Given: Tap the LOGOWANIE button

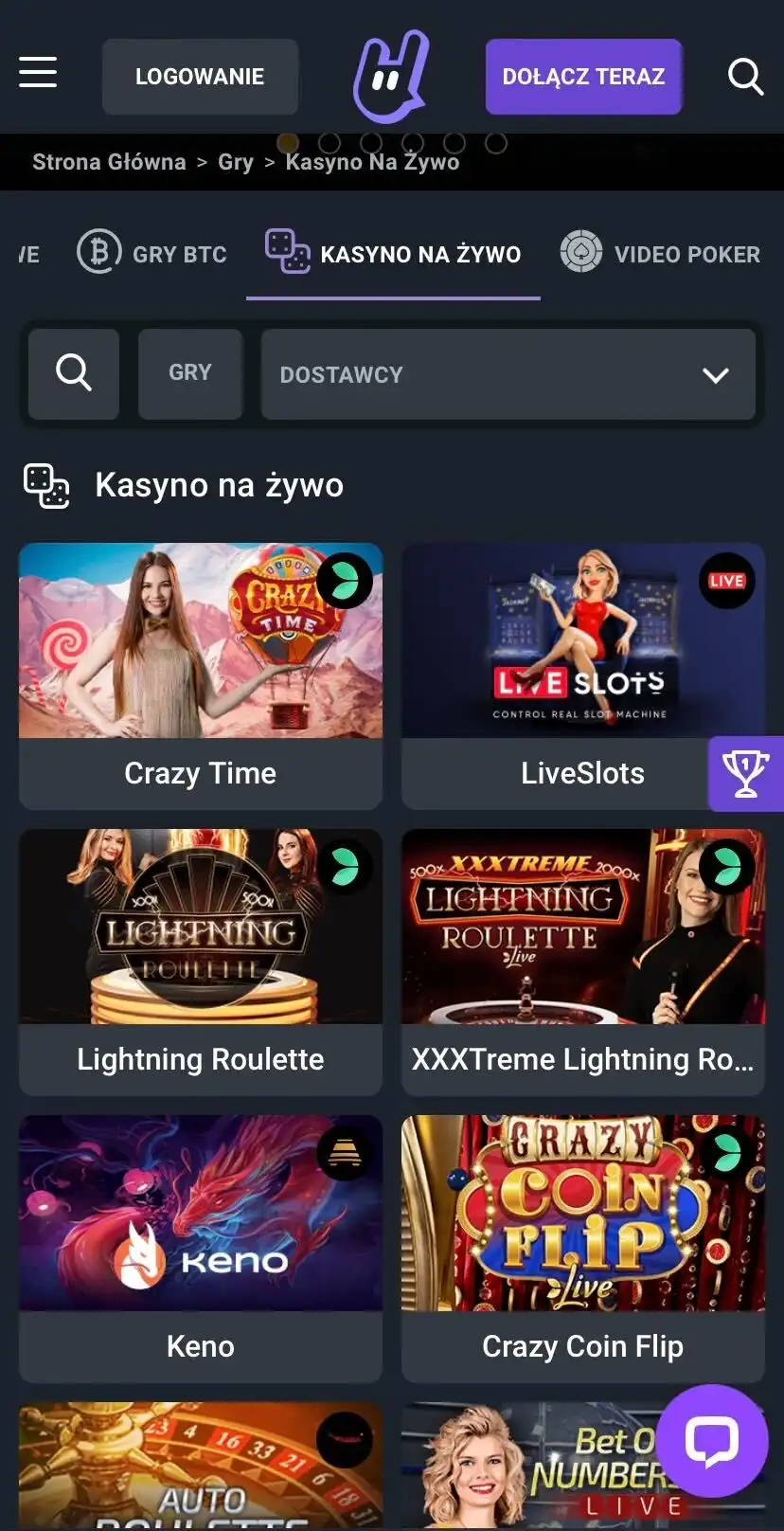Looking at the screenshot, I should coord(200,77).
